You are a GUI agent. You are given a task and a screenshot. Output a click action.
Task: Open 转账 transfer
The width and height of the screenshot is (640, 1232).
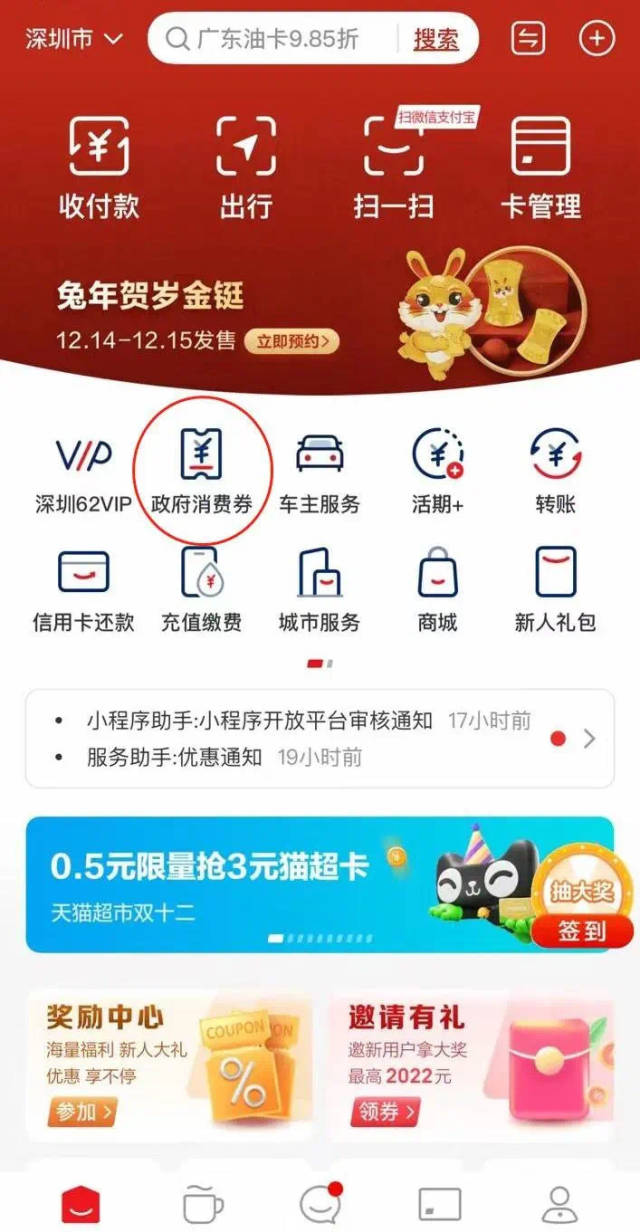coord(555,472)
